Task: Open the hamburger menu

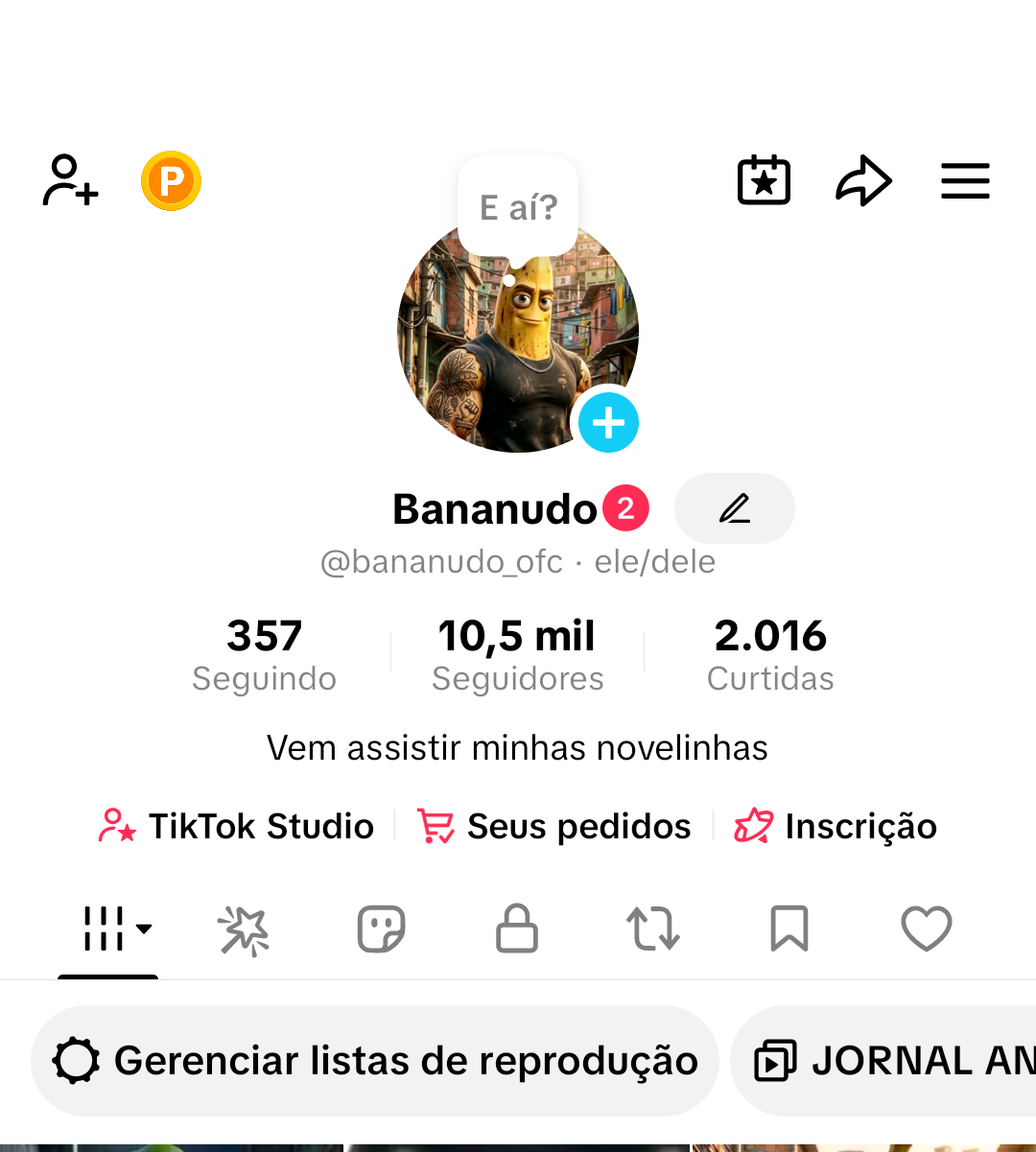Action: point(965,180)
